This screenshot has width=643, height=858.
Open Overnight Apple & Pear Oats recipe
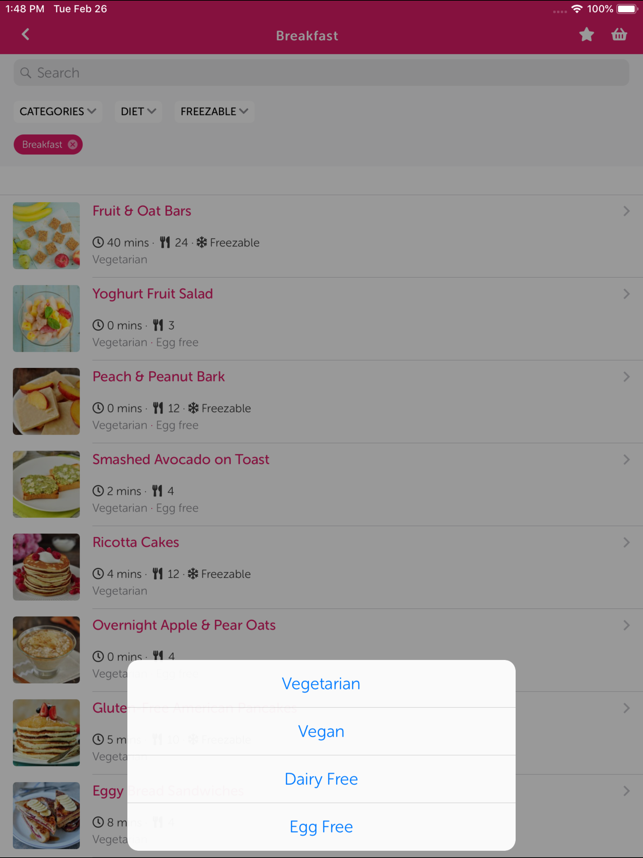click(184, 626)
